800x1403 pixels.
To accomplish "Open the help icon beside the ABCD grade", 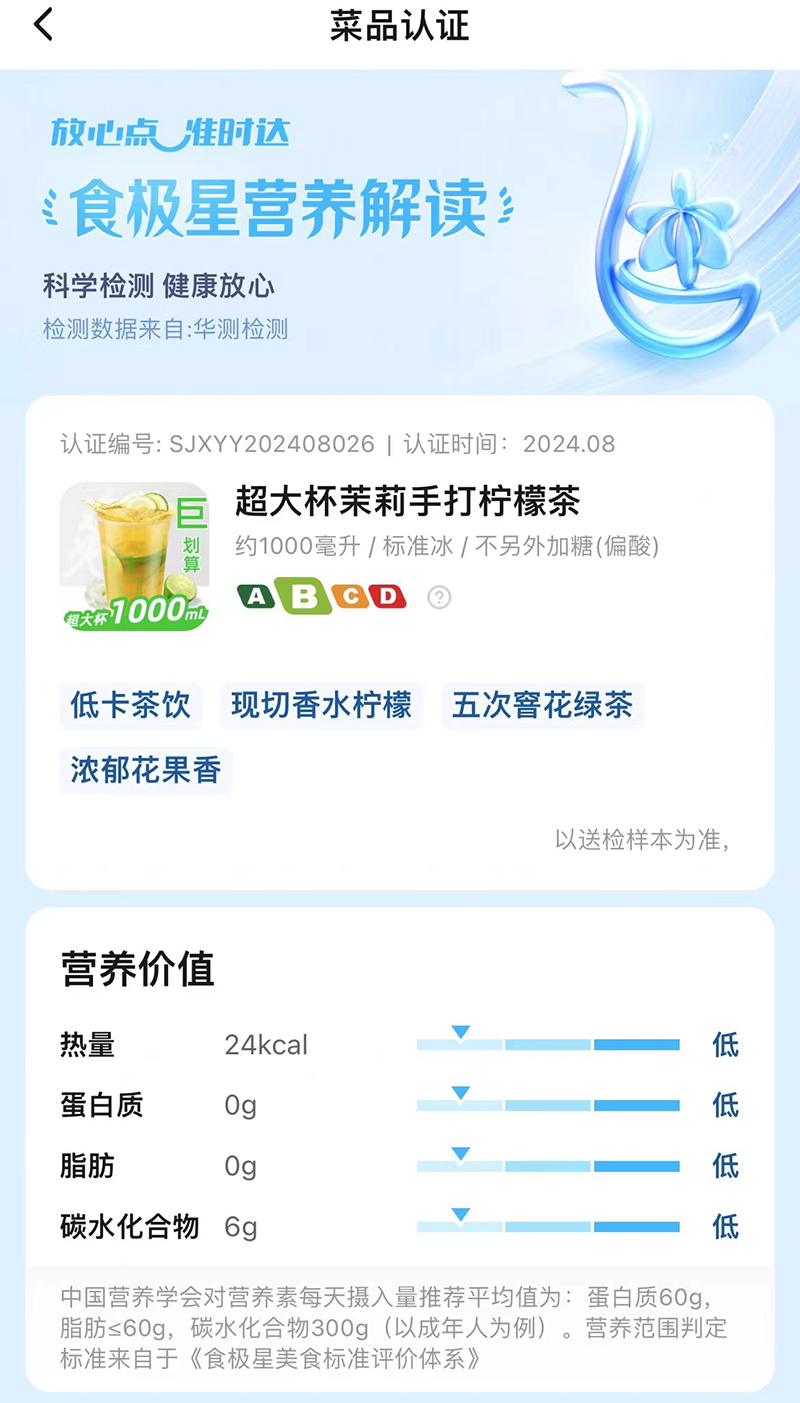I will [x=439, y=597].
